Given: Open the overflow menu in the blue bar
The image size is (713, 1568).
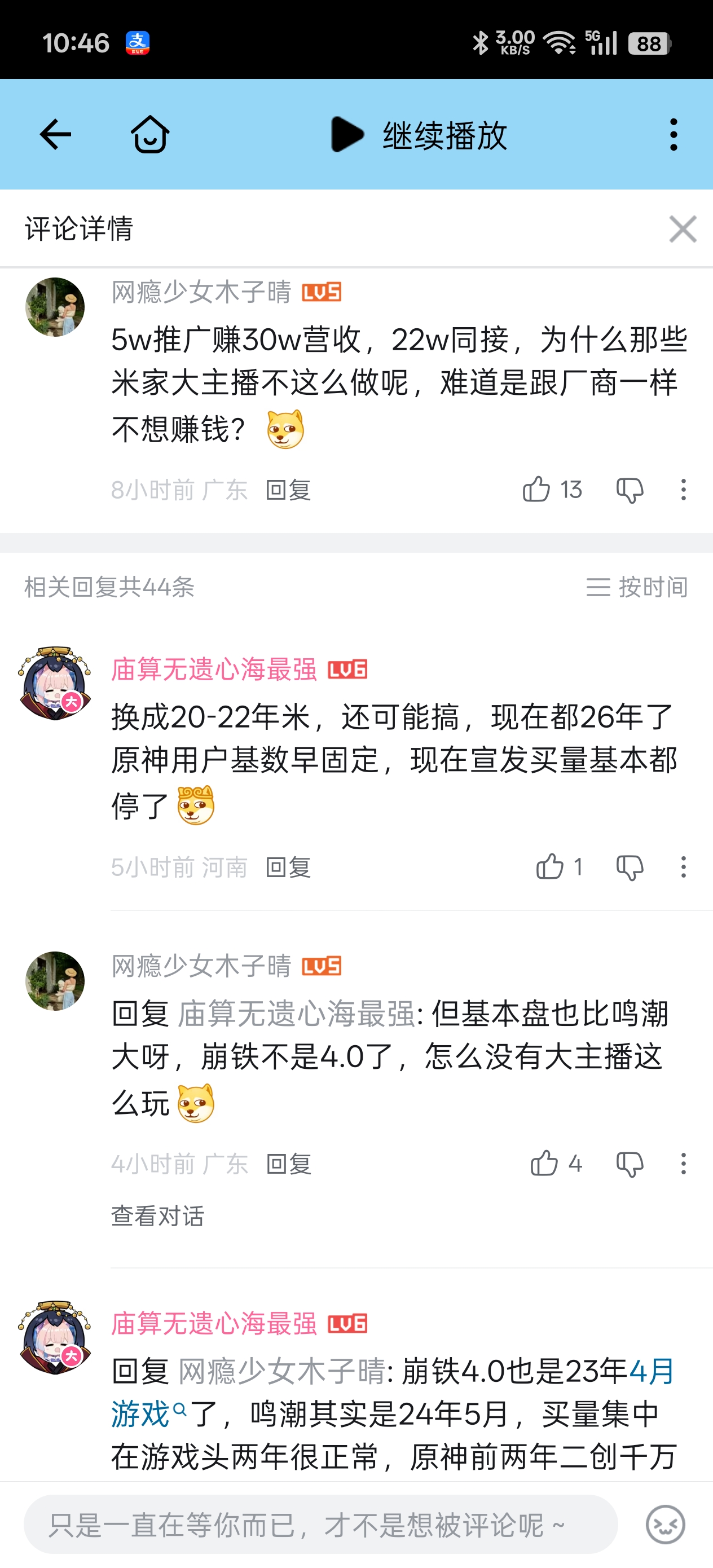Looking at the screenshot, I should click(674, 135).
